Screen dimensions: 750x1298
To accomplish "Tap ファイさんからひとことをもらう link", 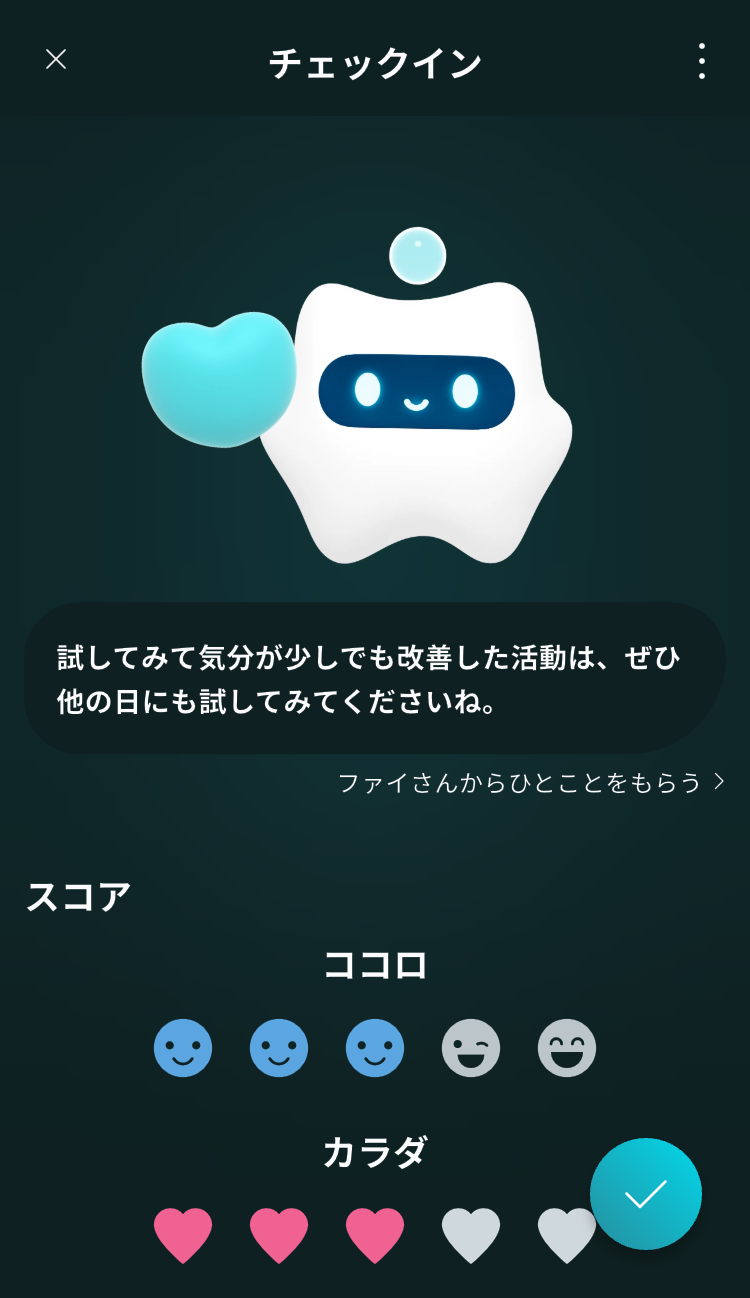I will pos(531,782).
